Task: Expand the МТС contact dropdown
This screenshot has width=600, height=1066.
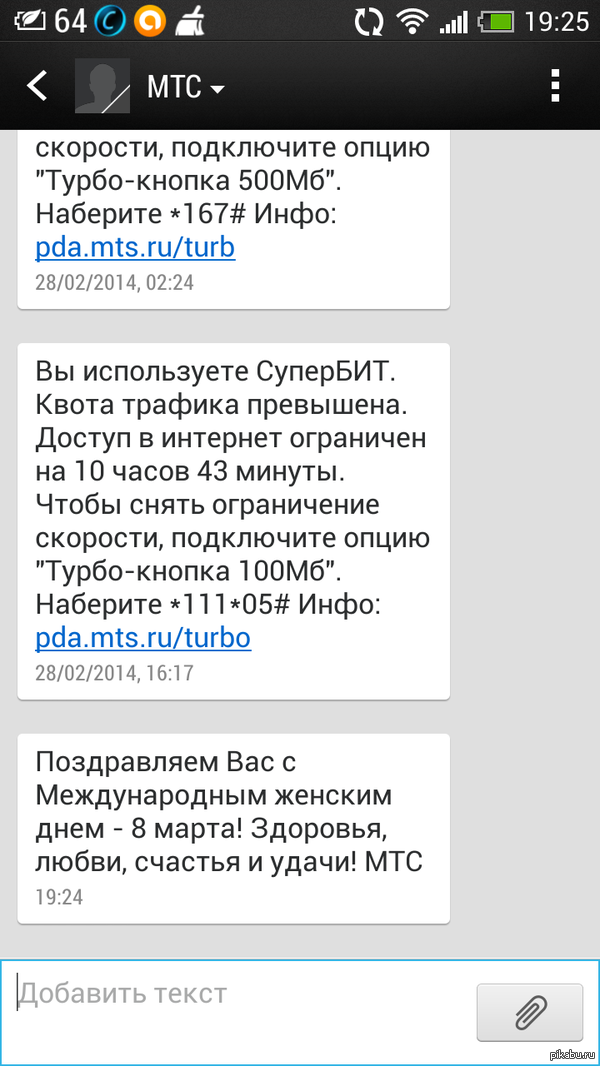Action: coord(187,87)
